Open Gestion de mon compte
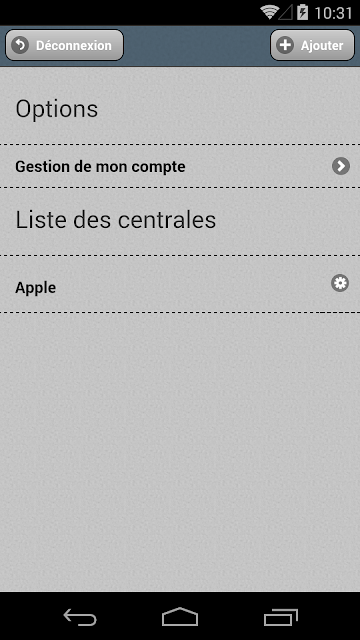The height and width of the screenshot is (640, 360). pyautogui.click(x=180, y=166)
